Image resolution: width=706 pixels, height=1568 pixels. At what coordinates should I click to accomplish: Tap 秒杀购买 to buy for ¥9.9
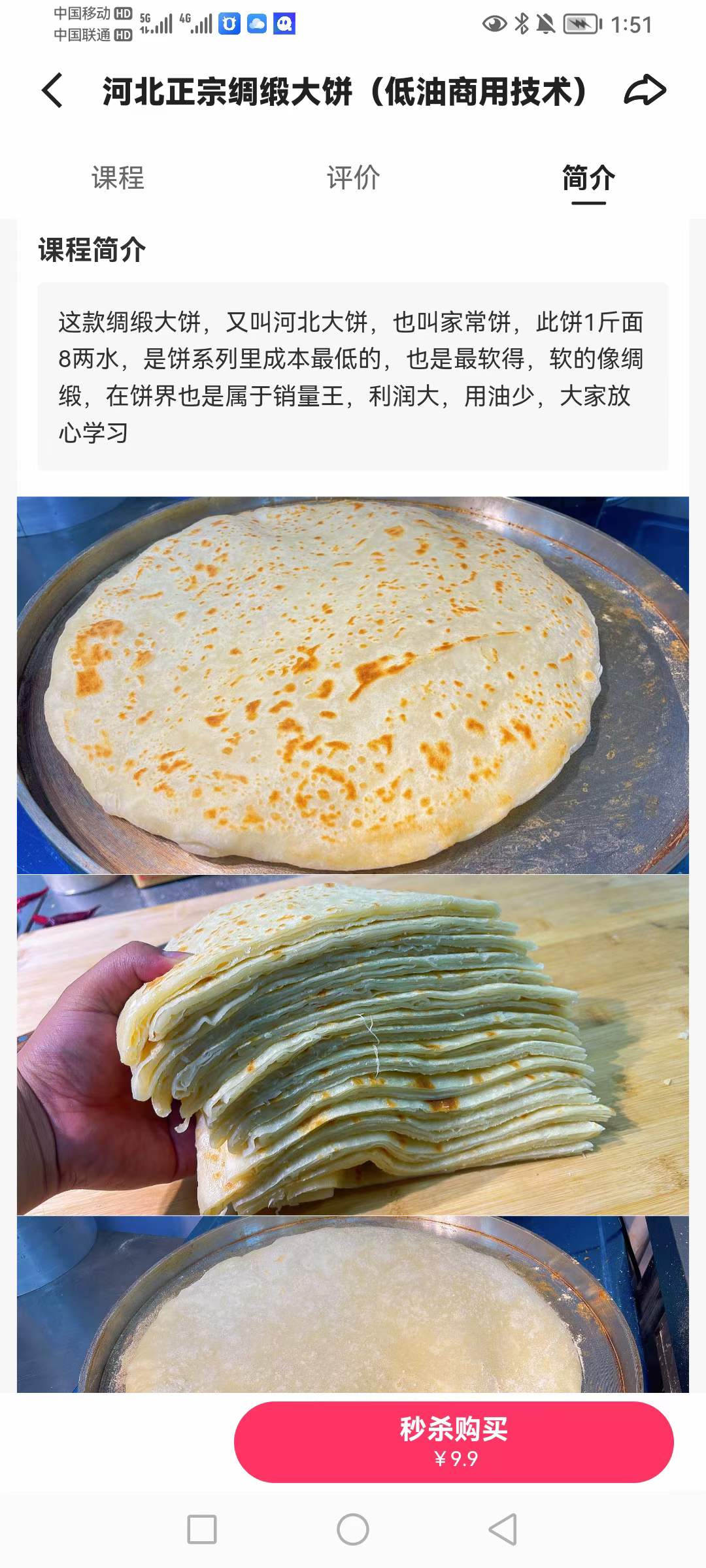[x=454, y=1441]
